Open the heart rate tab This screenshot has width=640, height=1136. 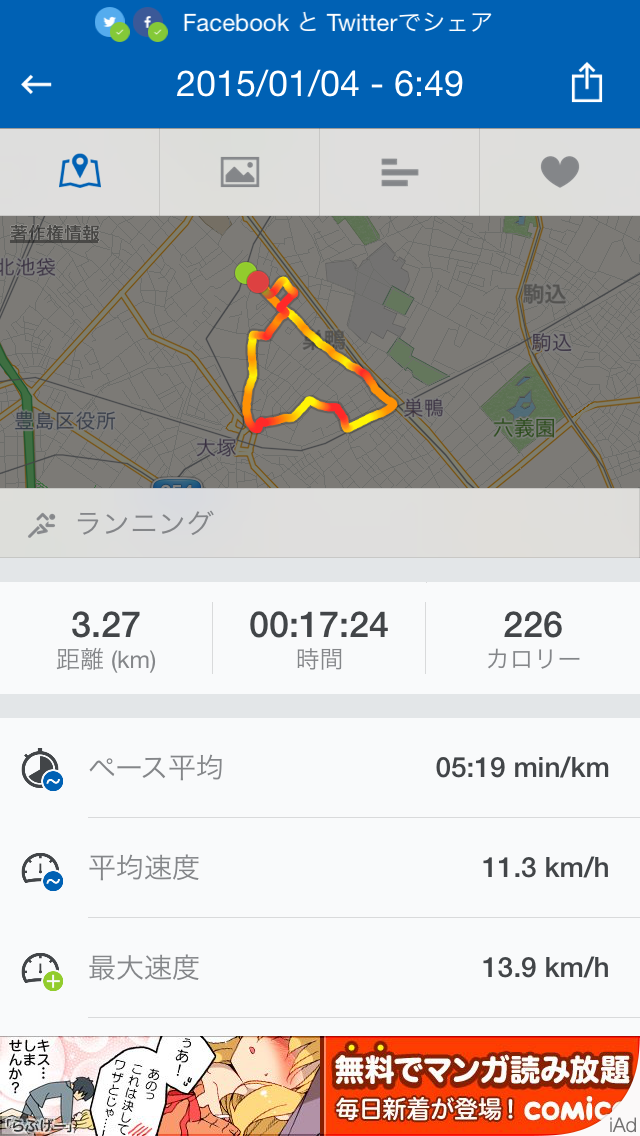point(560,172)
